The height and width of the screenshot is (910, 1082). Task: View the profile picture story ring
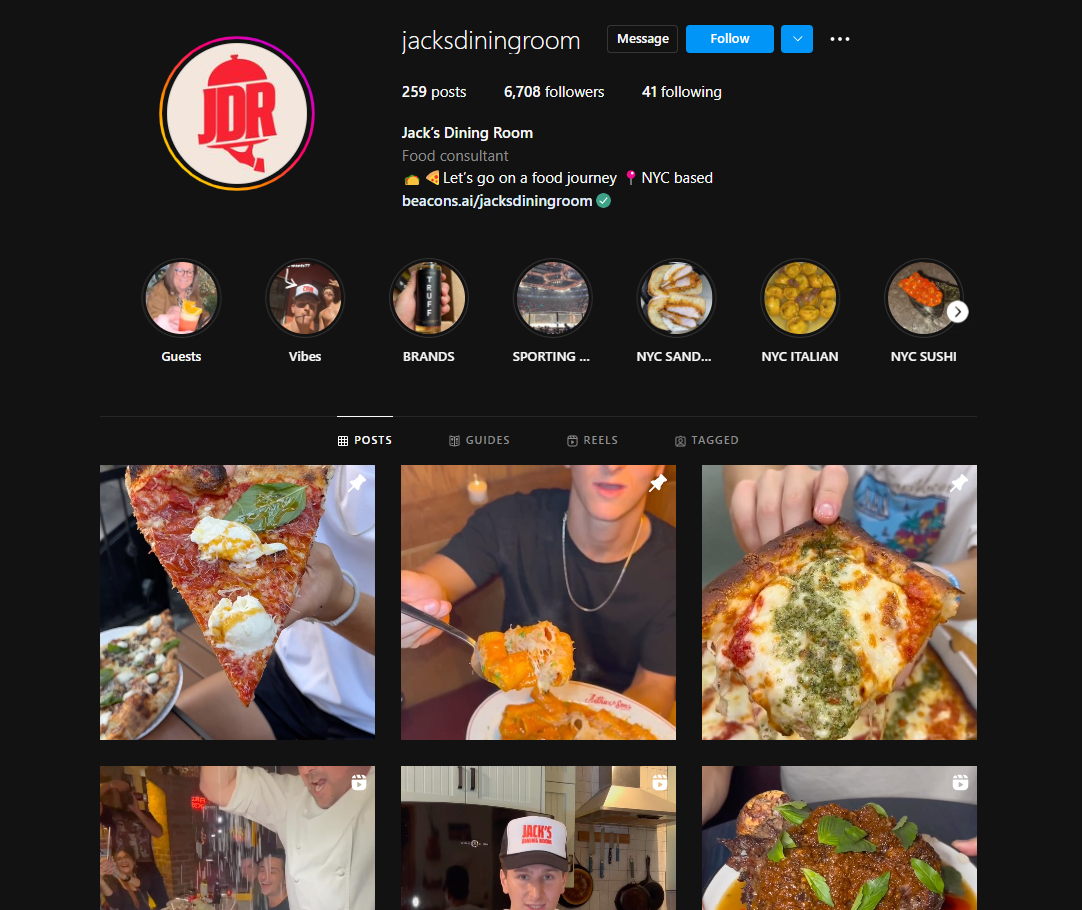pyautogui.click(x=237, y=113)
